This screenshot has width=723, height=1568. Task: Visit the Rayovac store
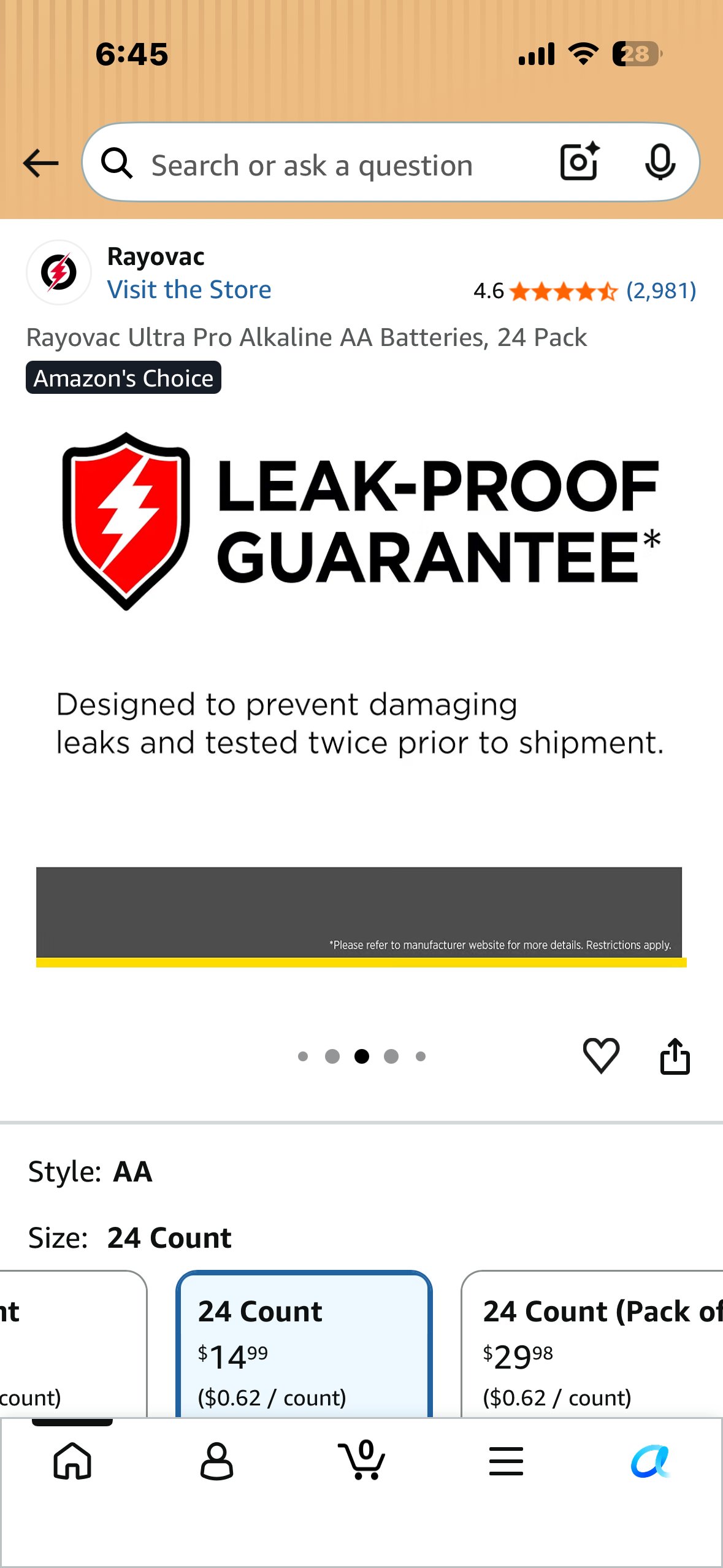pos(189,290)
